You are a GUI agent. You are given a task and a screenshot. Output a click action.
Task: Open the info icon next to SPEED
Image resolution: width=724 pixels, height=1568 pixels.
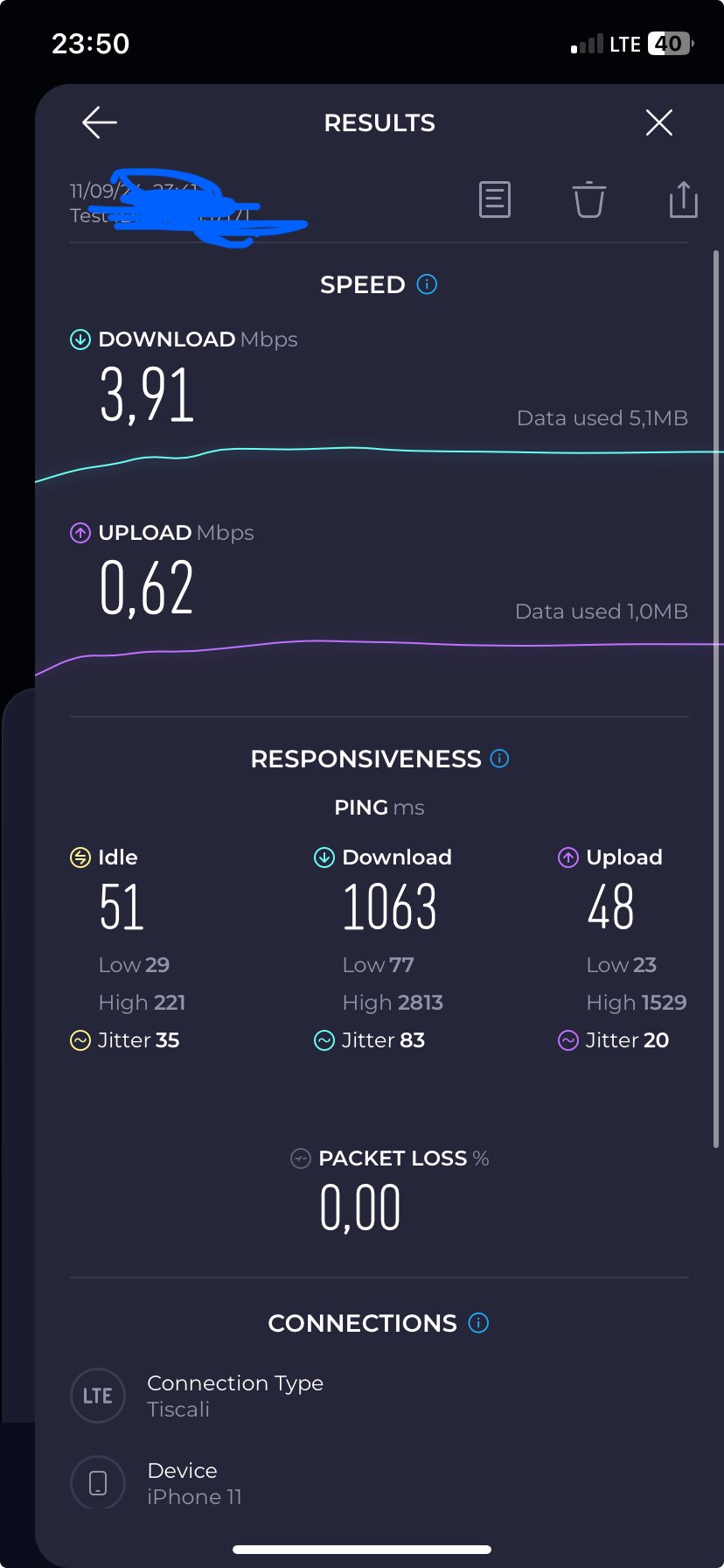coord(427,284)
